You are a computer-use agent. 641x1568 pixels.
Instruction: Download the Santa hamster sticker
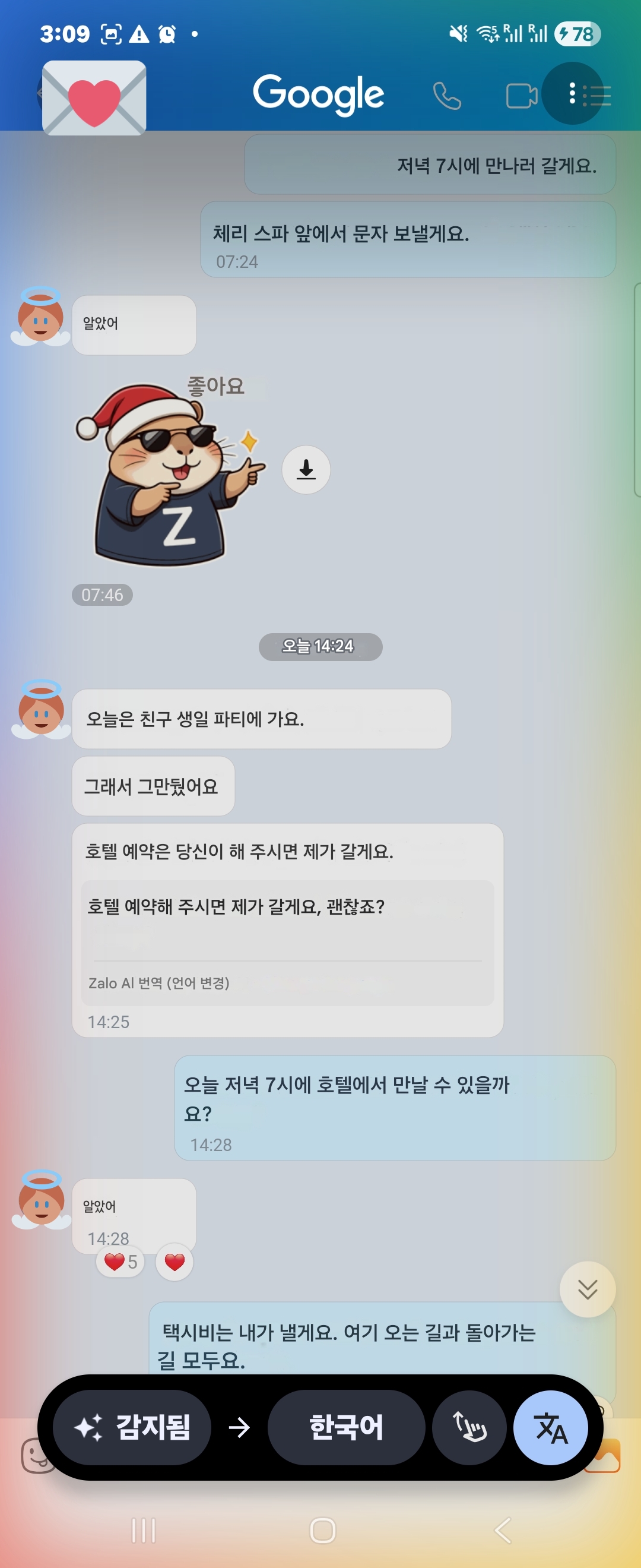point(306,469)
